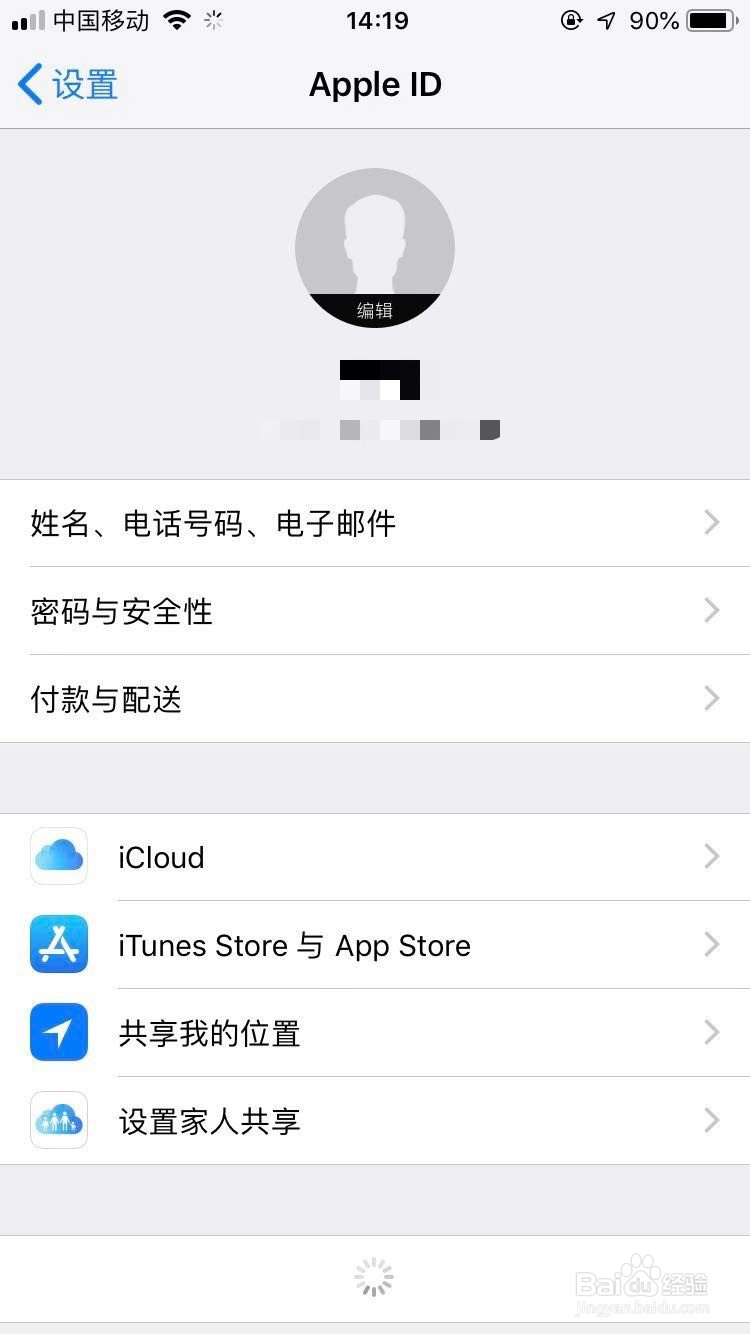Expand the 姓名、电话号码、电子邮件 row chevron
The width and height of the screenshot is (750, 1334).
coord(712,523)
